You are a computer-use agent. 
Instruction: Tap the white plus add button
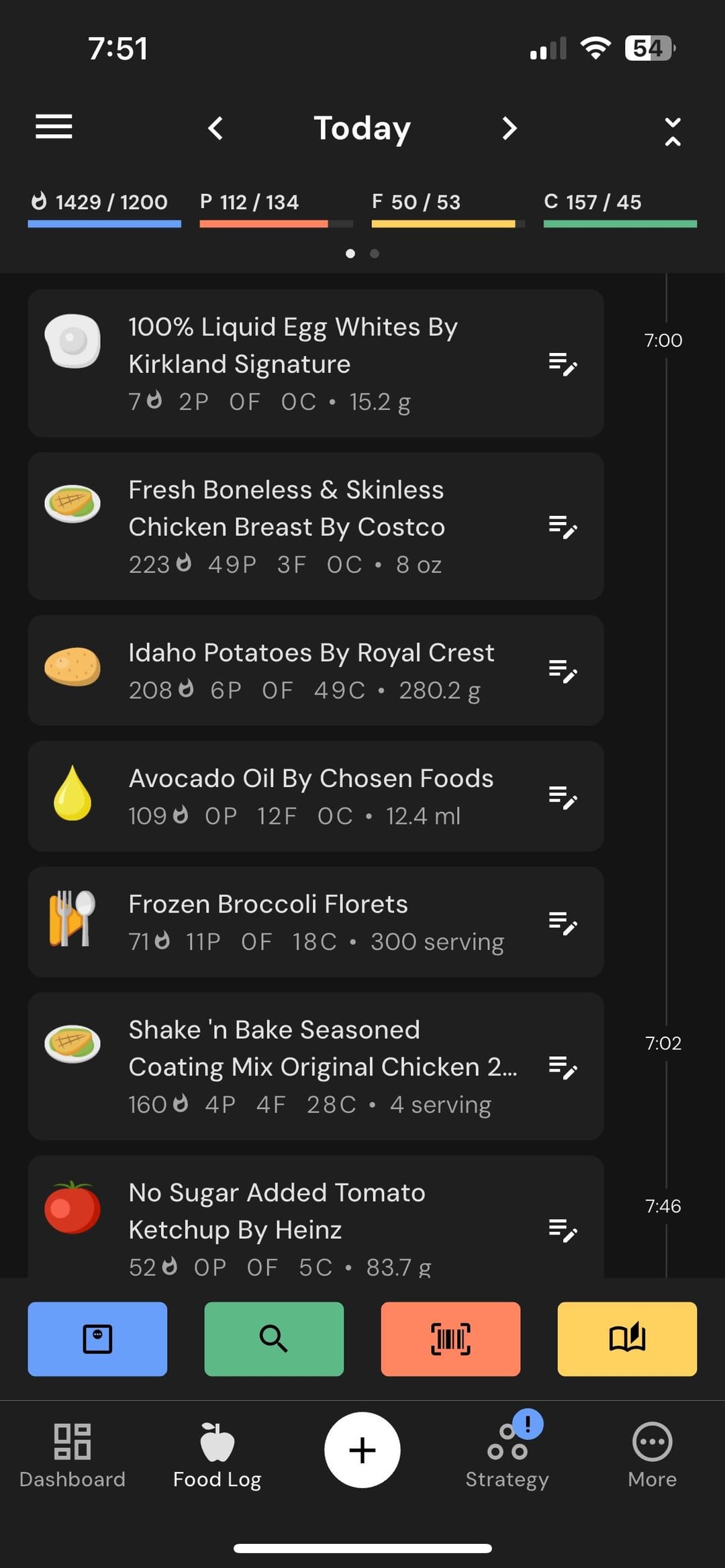(362, 1450)
